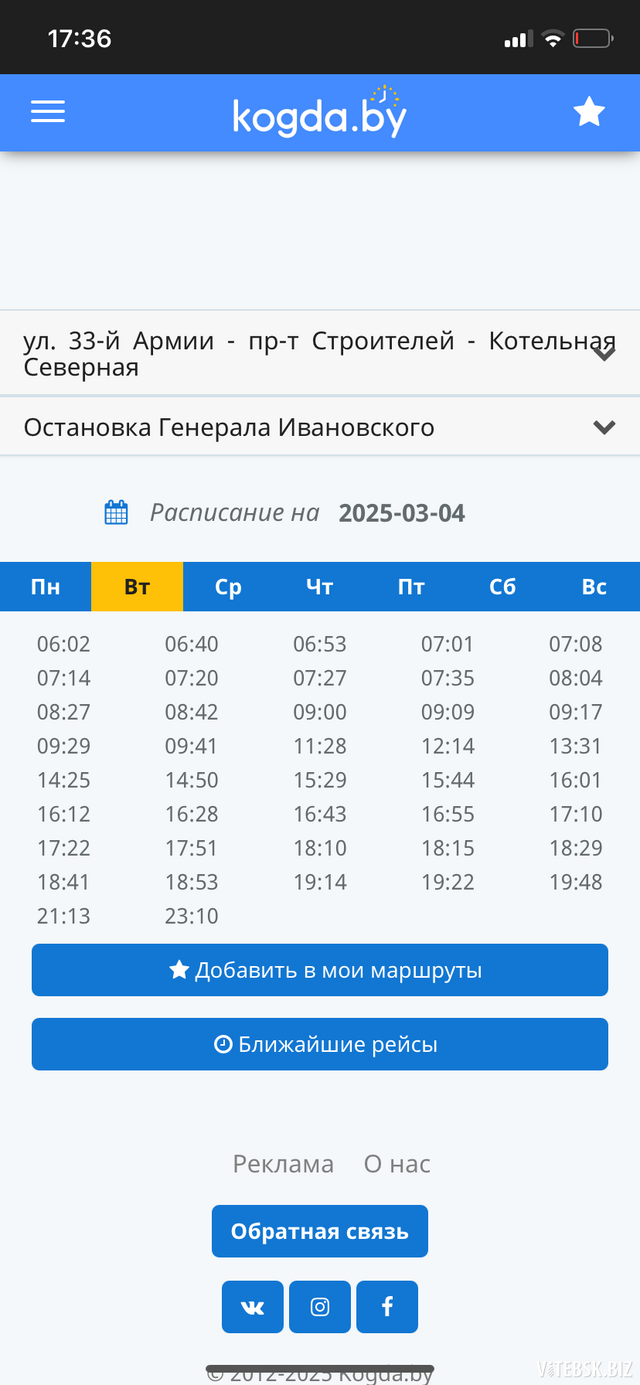Screen dimensions: 640x1385
Task: Tap the Обратная связь button
Action: pos(320,1231)
